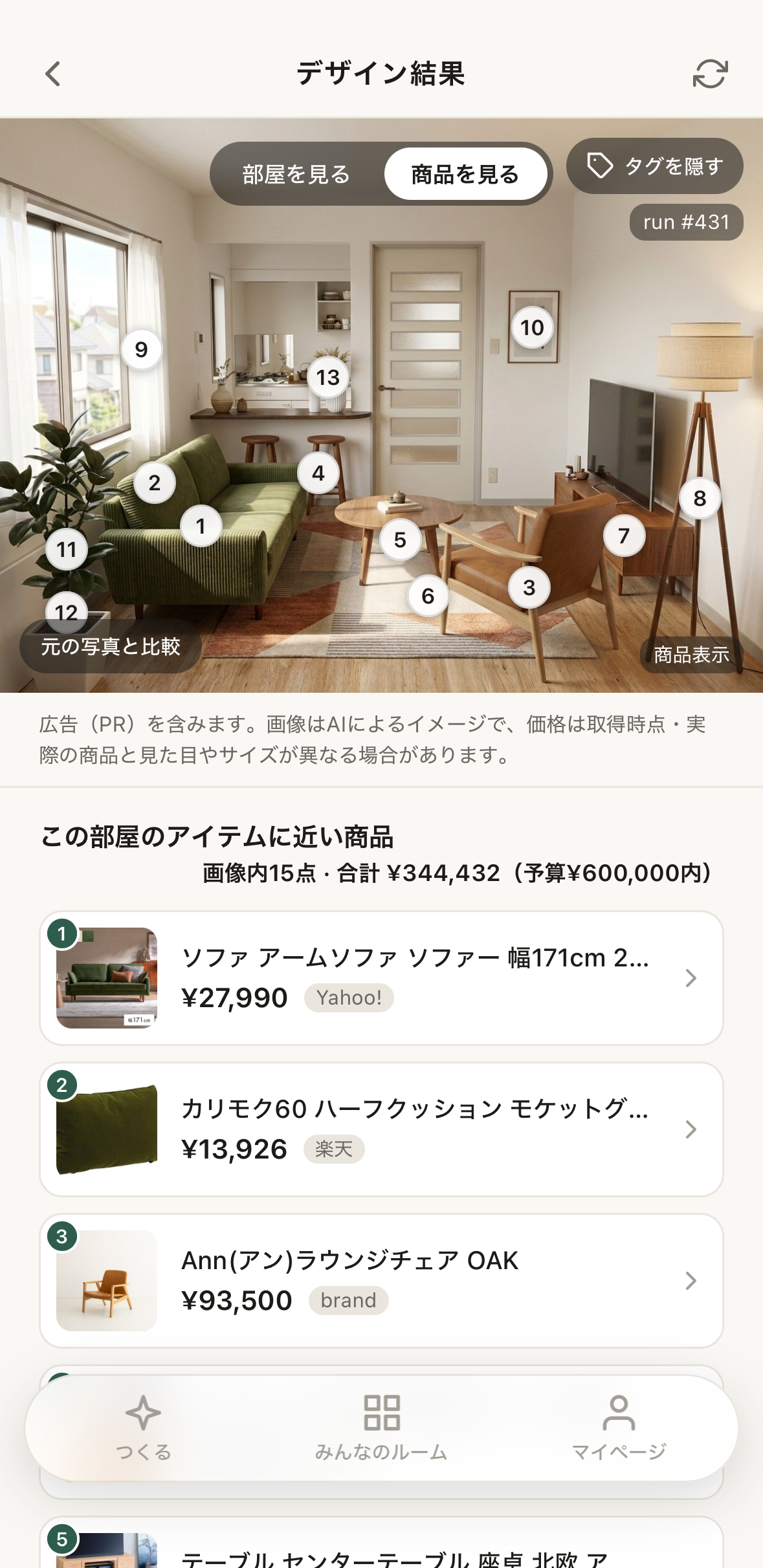Open the みんなのルーム tab

(x=381, y=1428)
